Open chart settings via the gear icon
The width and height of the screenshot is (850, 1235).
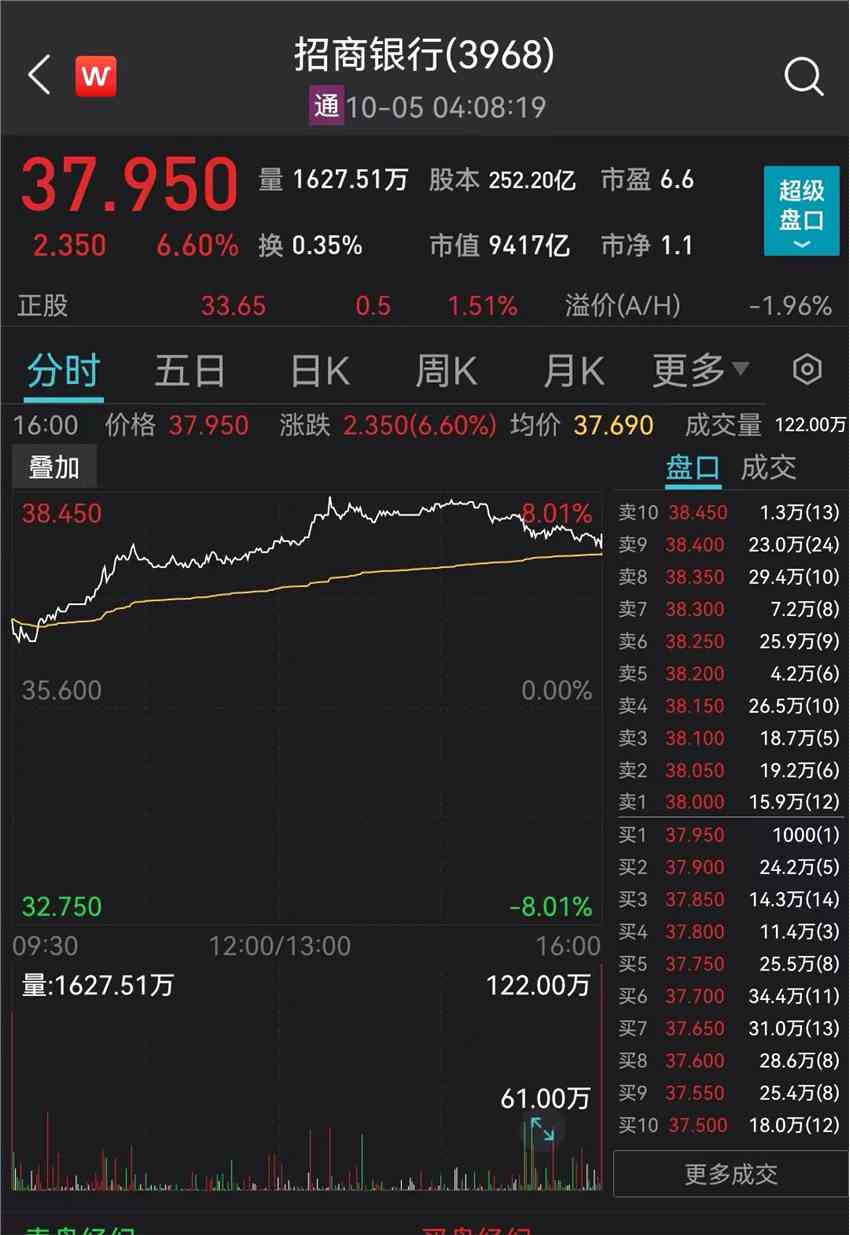click(x=807, y=370)
